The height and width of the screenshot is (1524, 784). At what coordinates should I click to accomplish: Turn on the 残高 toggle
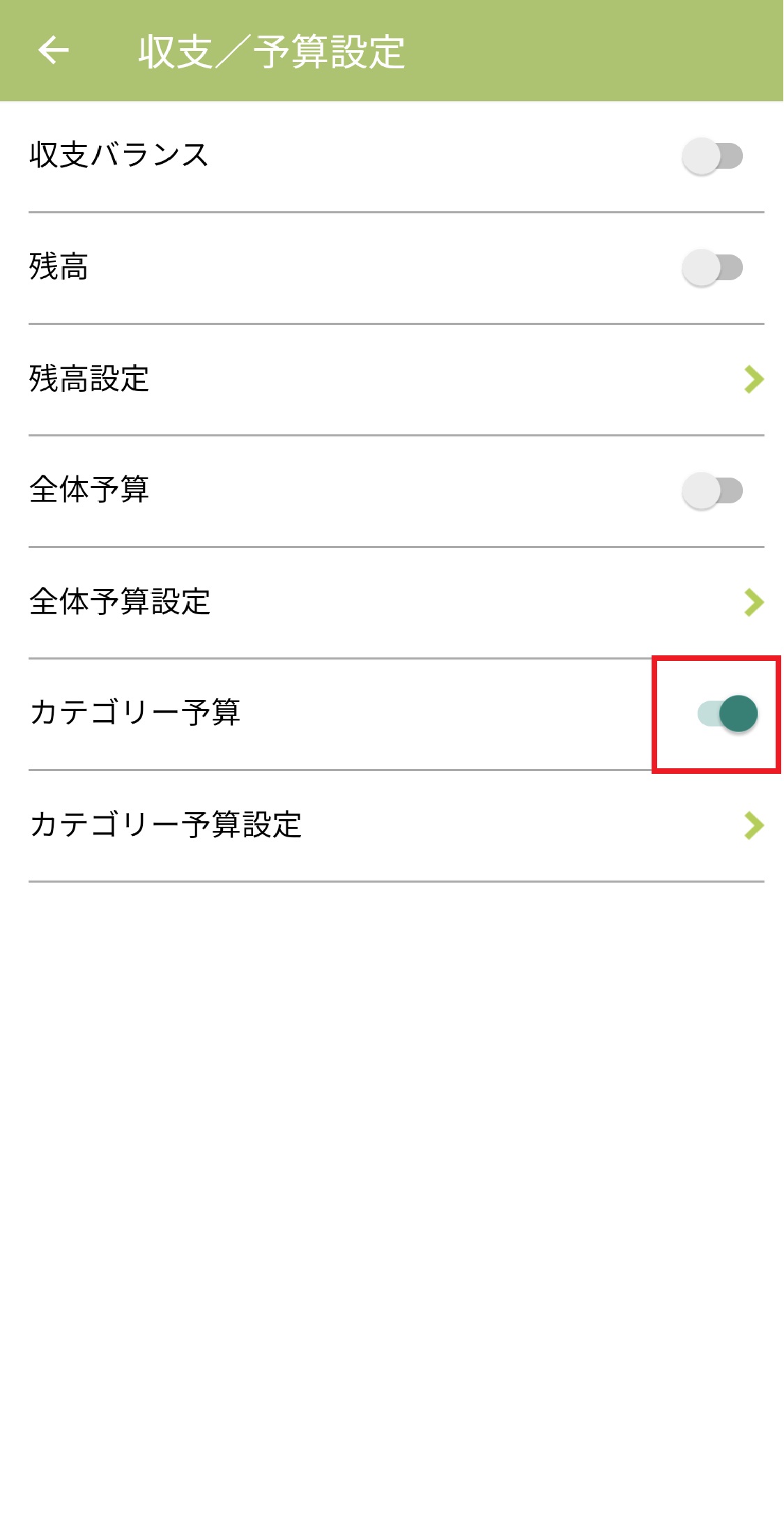click(x=712, y=268)
